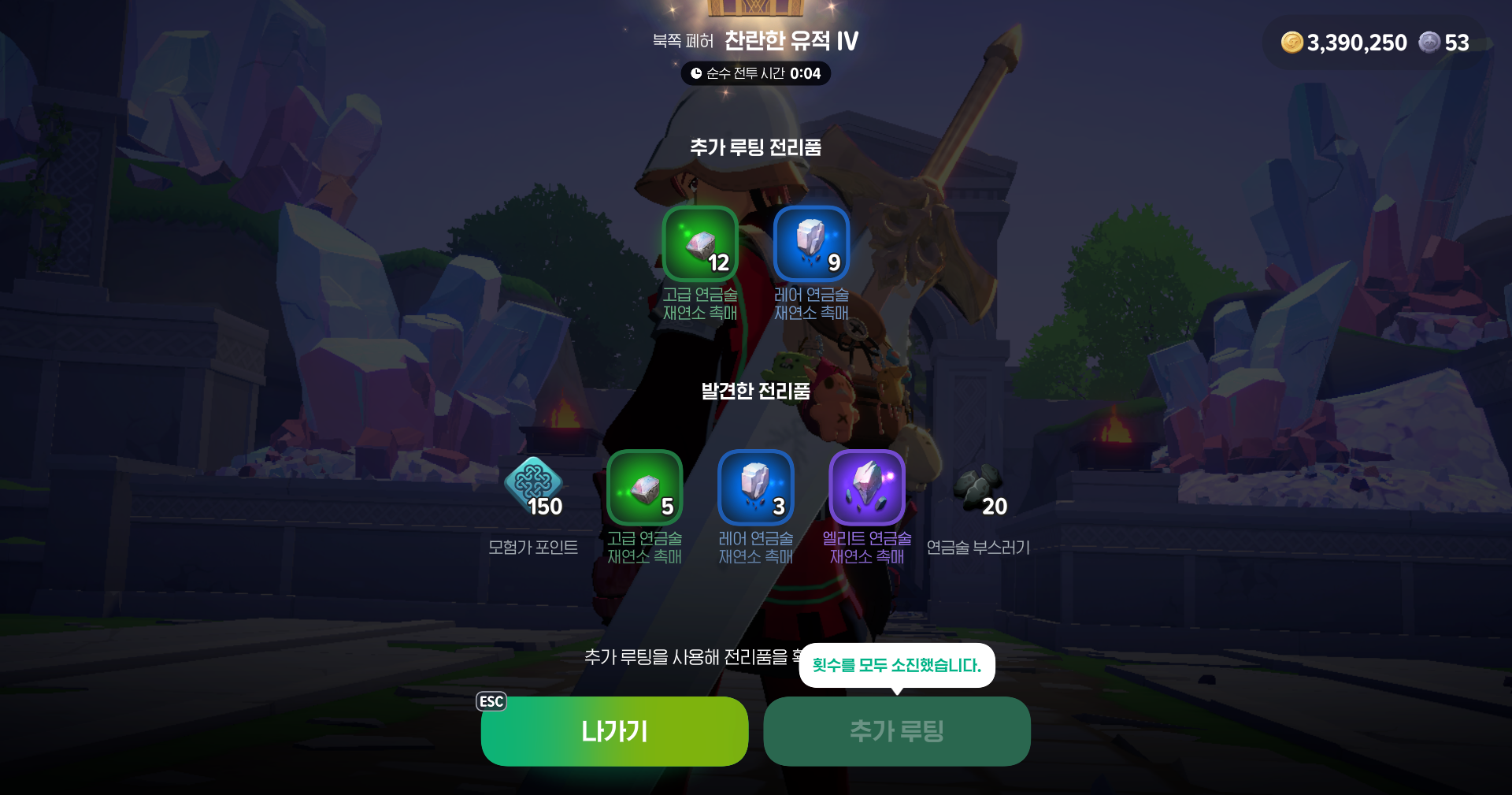View the found 레어 연금술 재연소 촉매 item (3)
The height and width of the screenshot is (795, 1512).
(755, 487)
